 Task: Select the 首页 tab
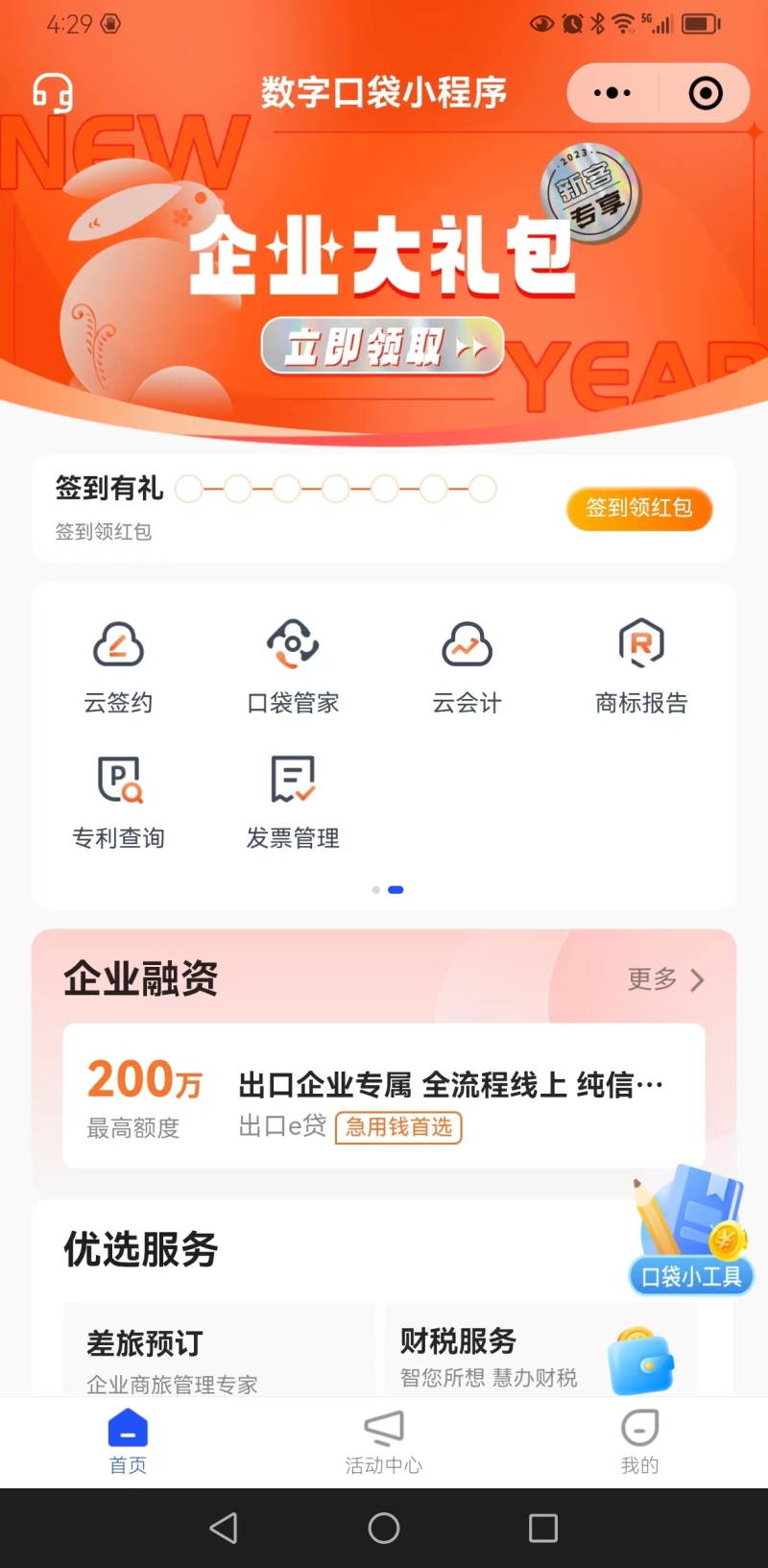click(128, 1442)
